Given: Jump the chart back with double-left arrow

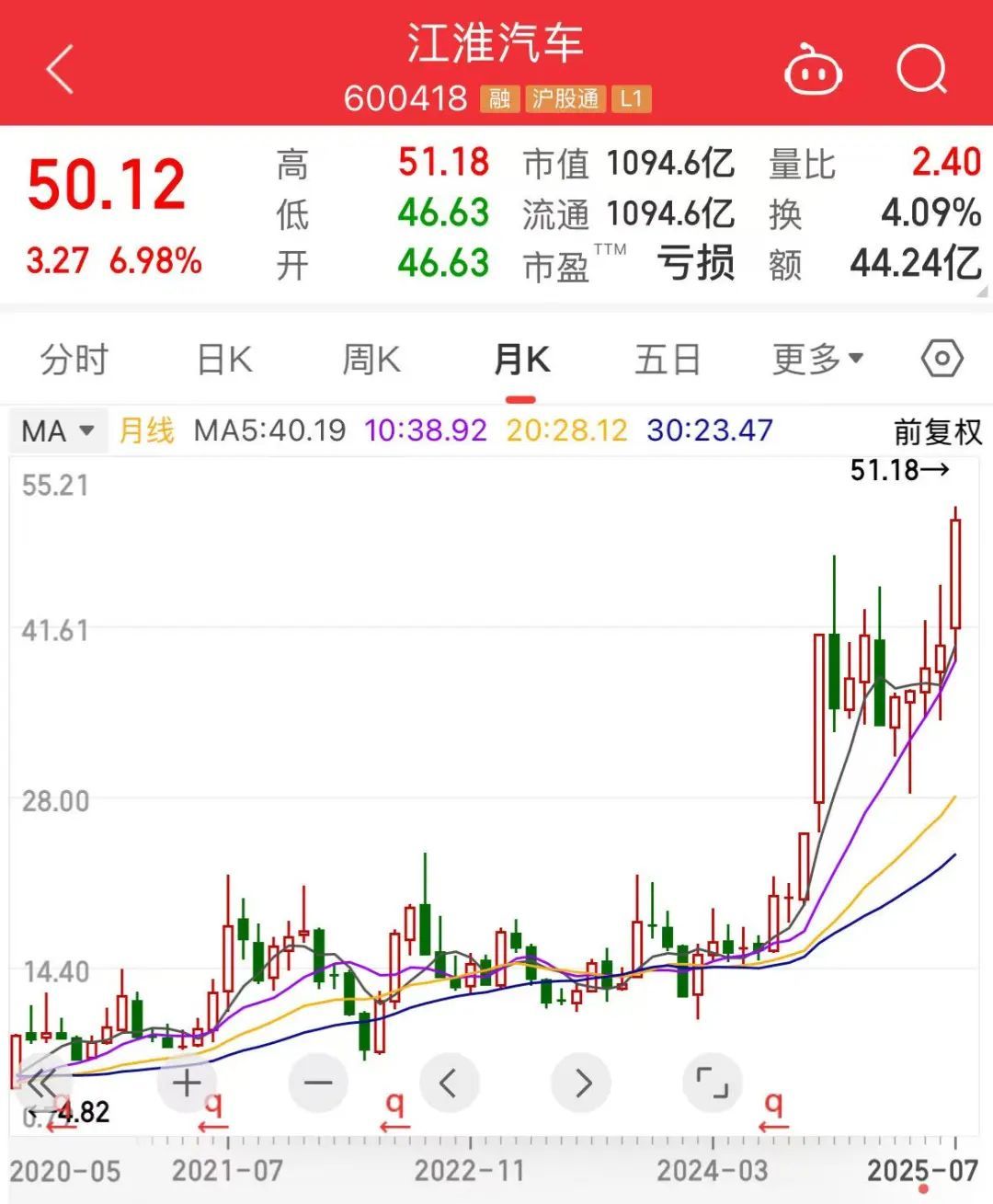Looking at the screenshot, I should [x=42, y=1084].
